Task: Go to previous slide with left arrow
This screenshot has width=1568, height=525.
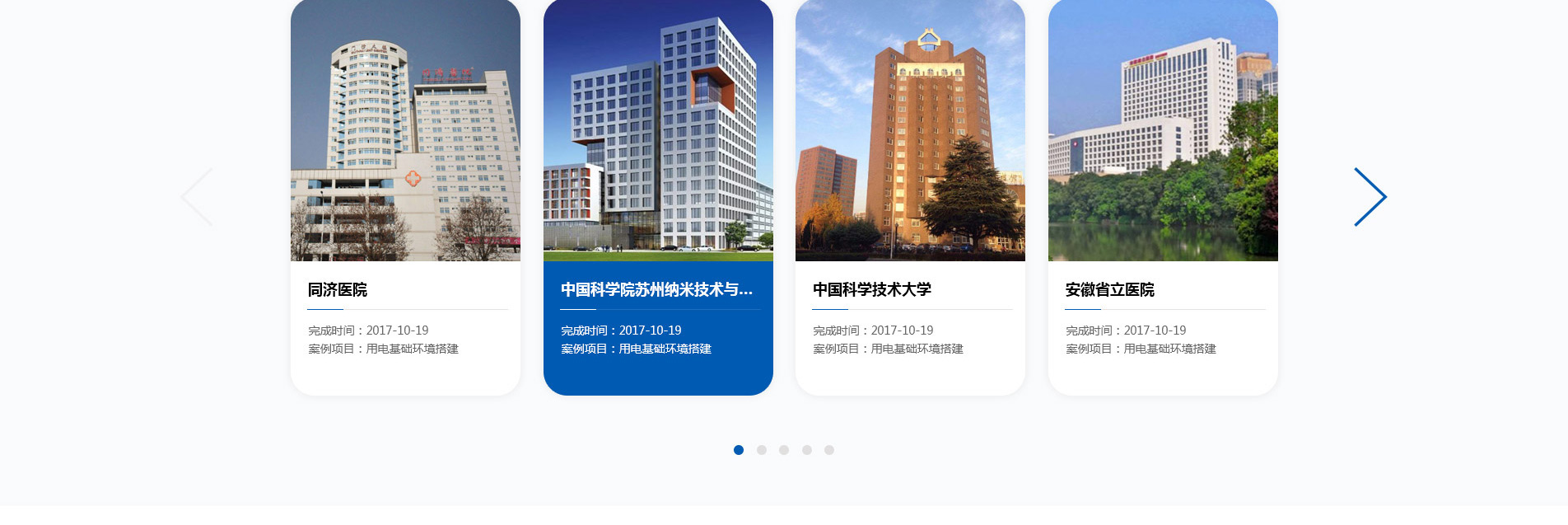Action: (x=198, y=197)
